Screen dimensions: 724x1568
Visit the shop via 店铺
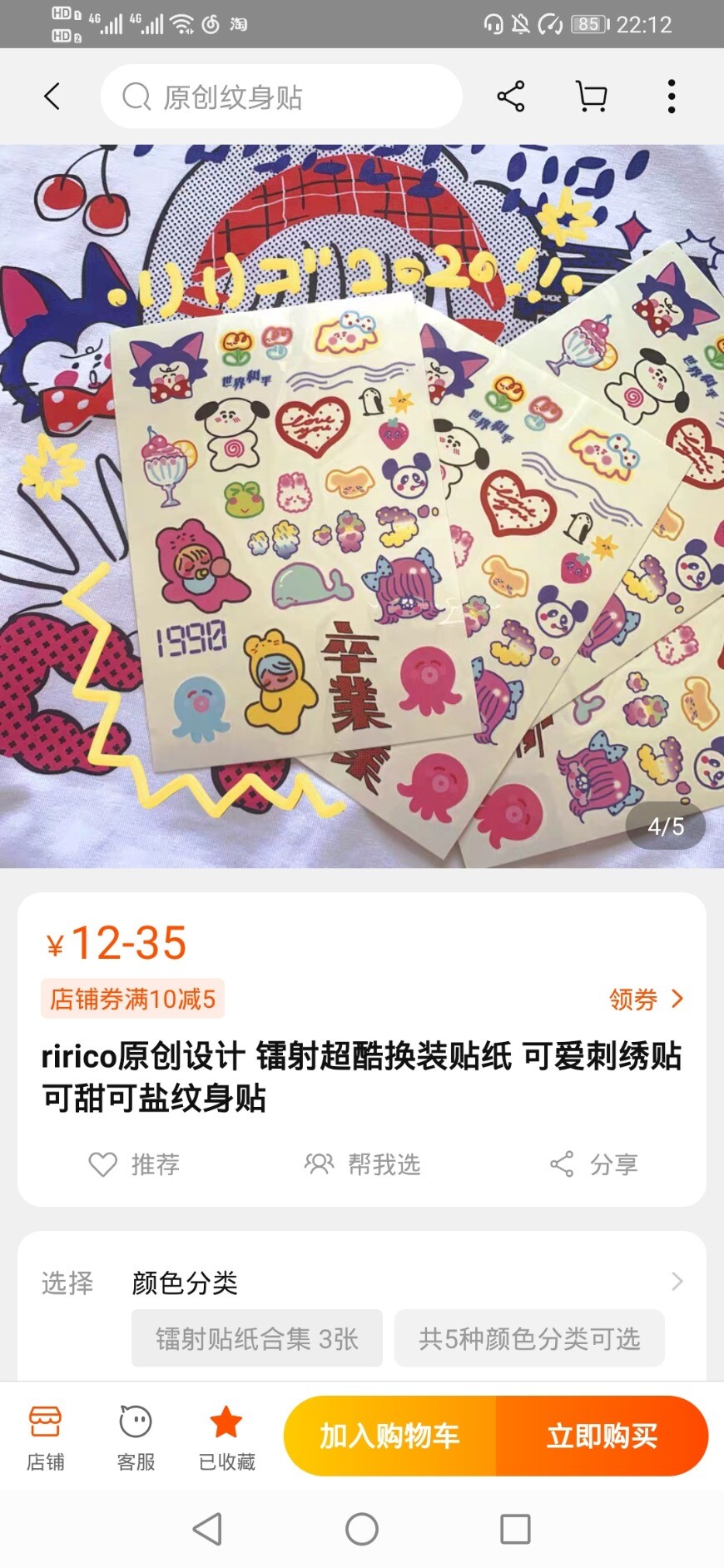coord(45,1437)
